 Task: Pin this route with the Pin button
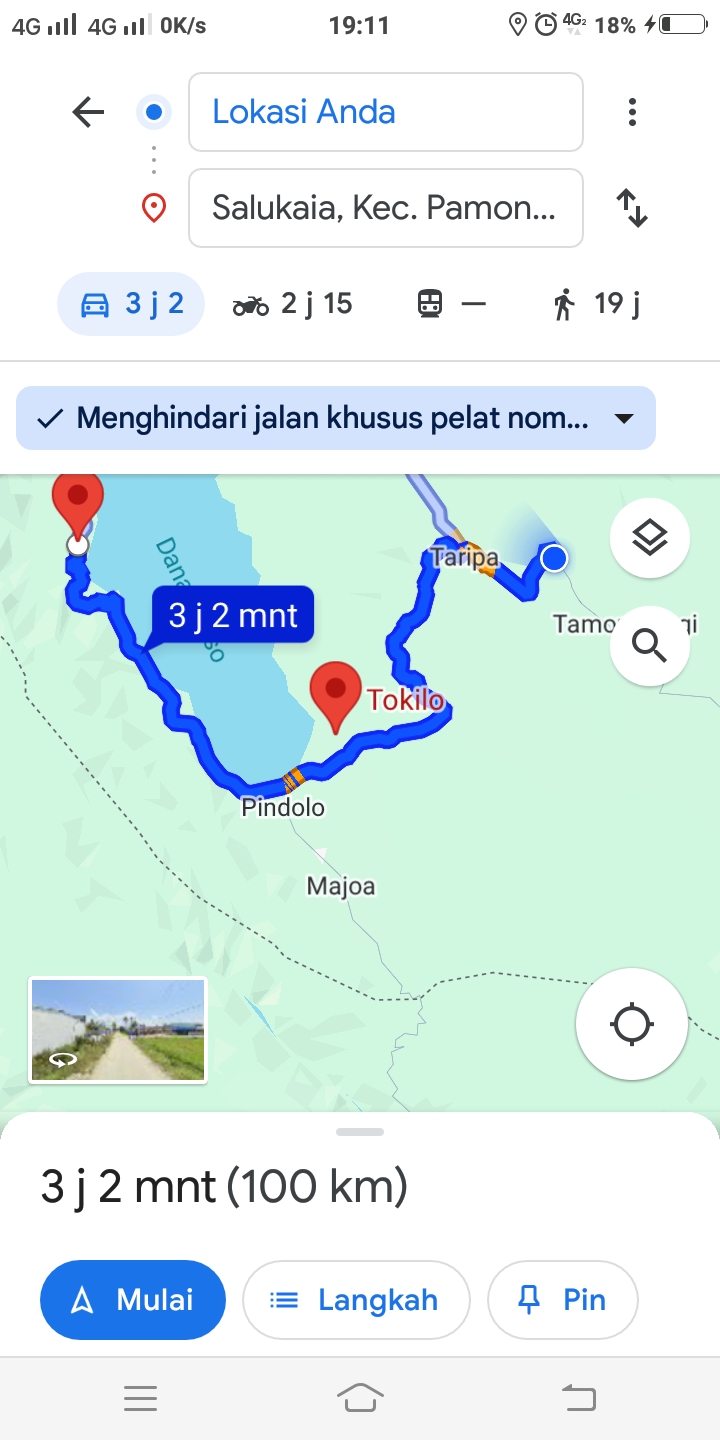click(563, 1300)
